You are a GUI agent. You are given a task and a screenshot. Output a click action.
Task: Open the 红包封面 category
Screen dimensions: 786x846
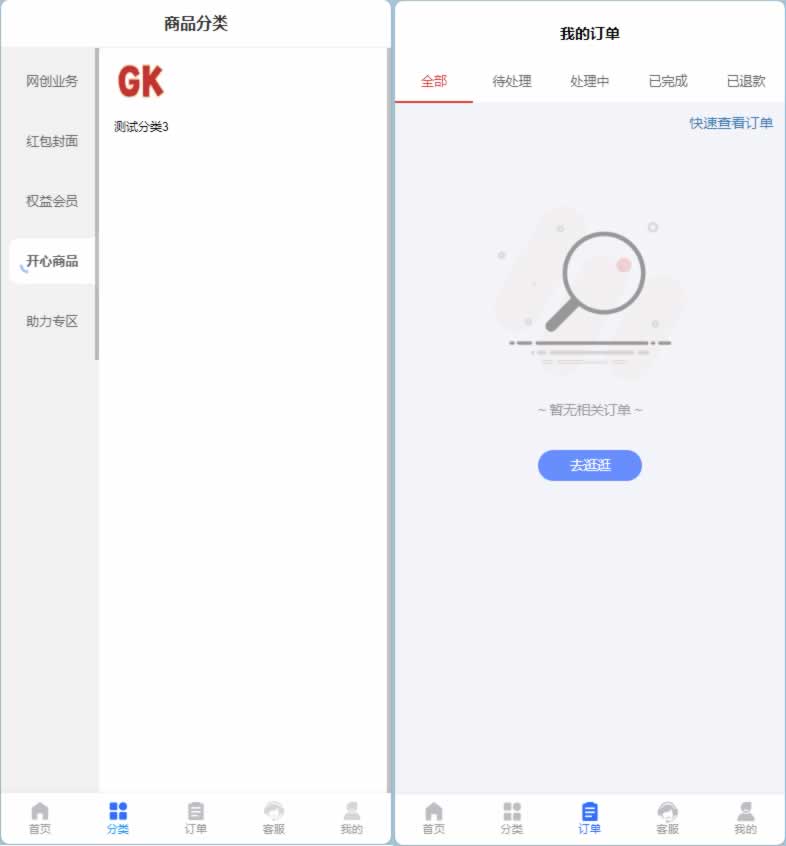52,141
